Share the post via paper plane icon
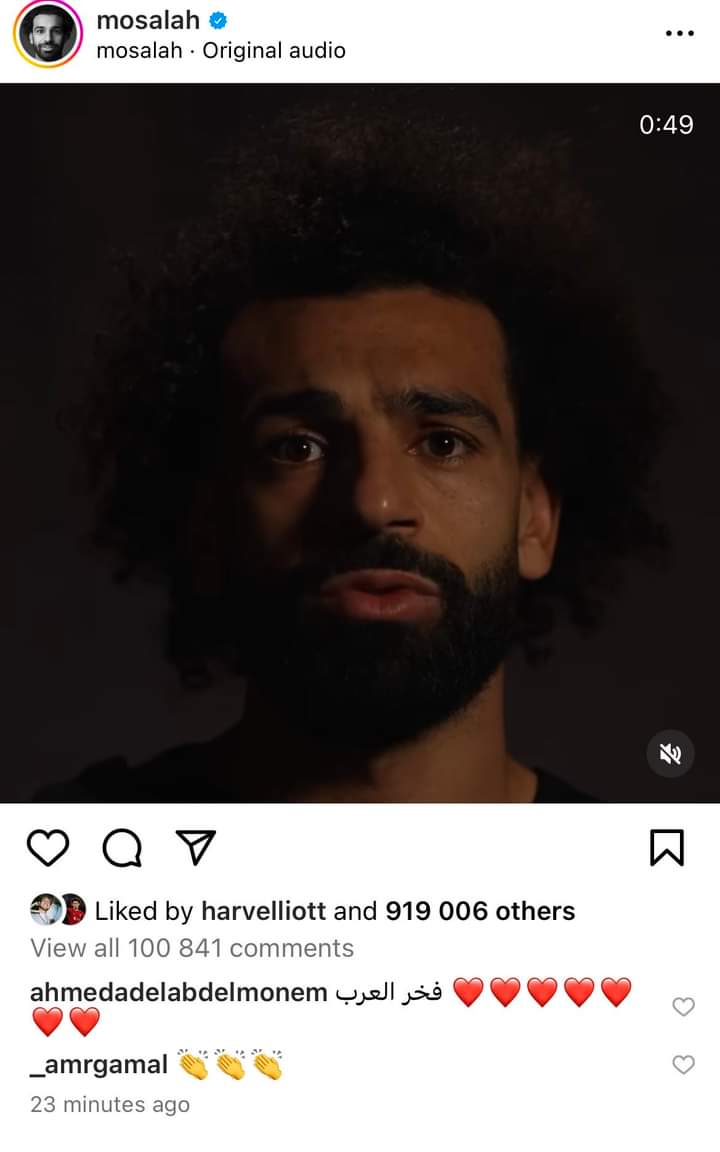Image resolution: width=720 pixels, height=1152 pixels. [197, 849]
